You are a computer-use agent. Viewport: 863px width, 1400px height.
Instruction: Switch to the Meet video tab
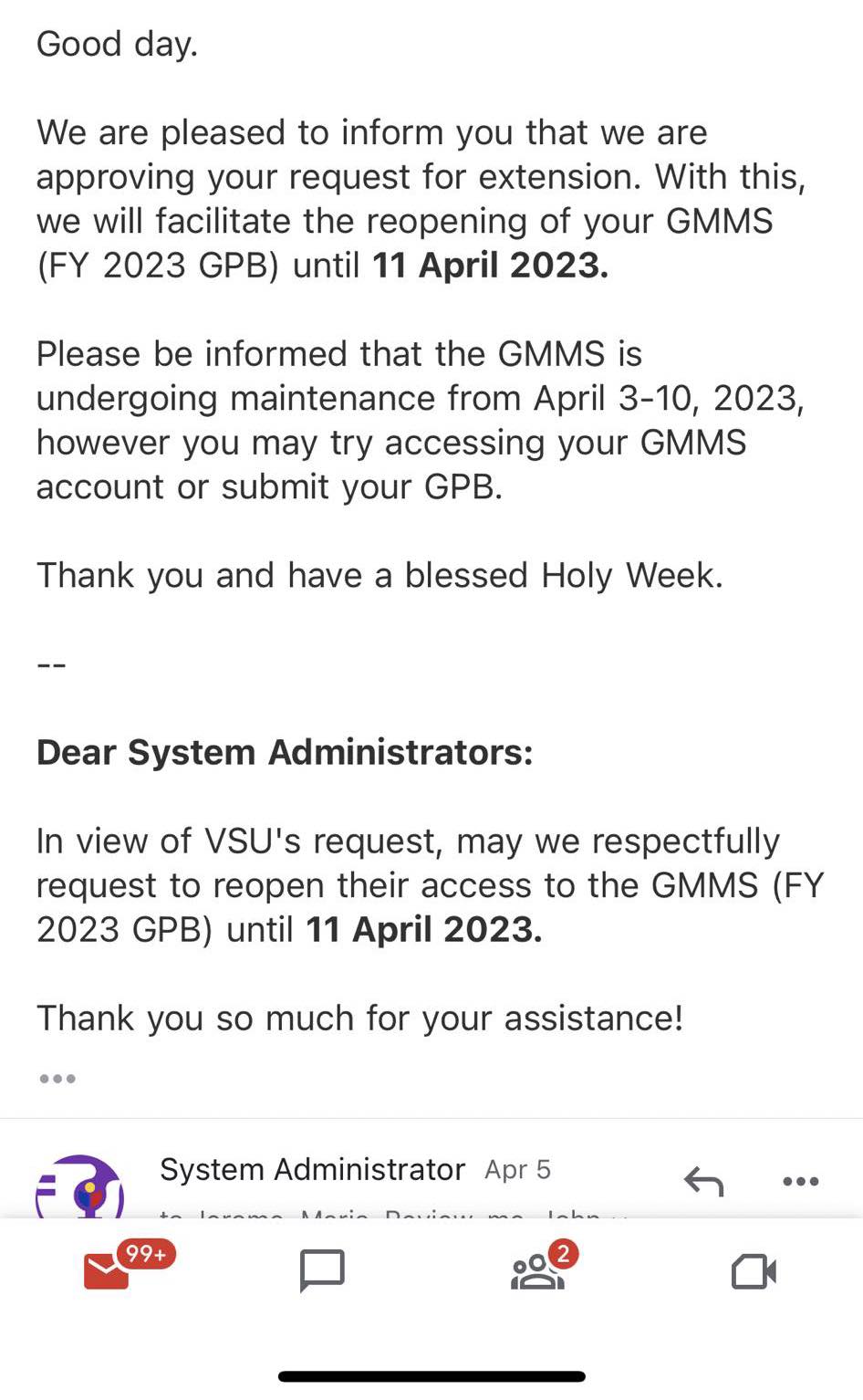[x=754, y=1270]
